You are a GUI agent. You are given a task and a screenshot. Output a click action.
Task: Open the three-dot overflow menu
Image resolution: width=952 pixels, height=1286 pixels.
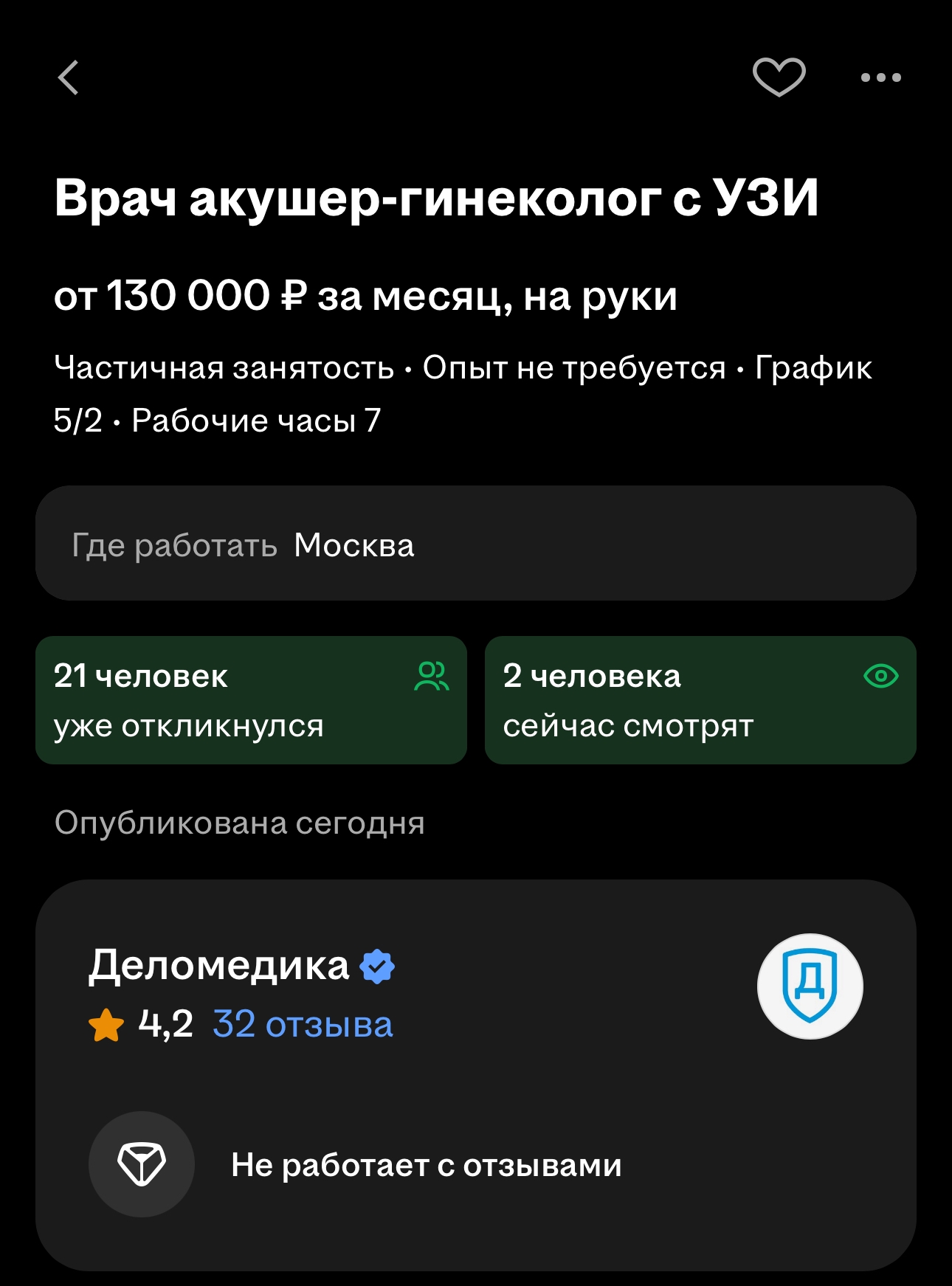click(x=880, y=77)
